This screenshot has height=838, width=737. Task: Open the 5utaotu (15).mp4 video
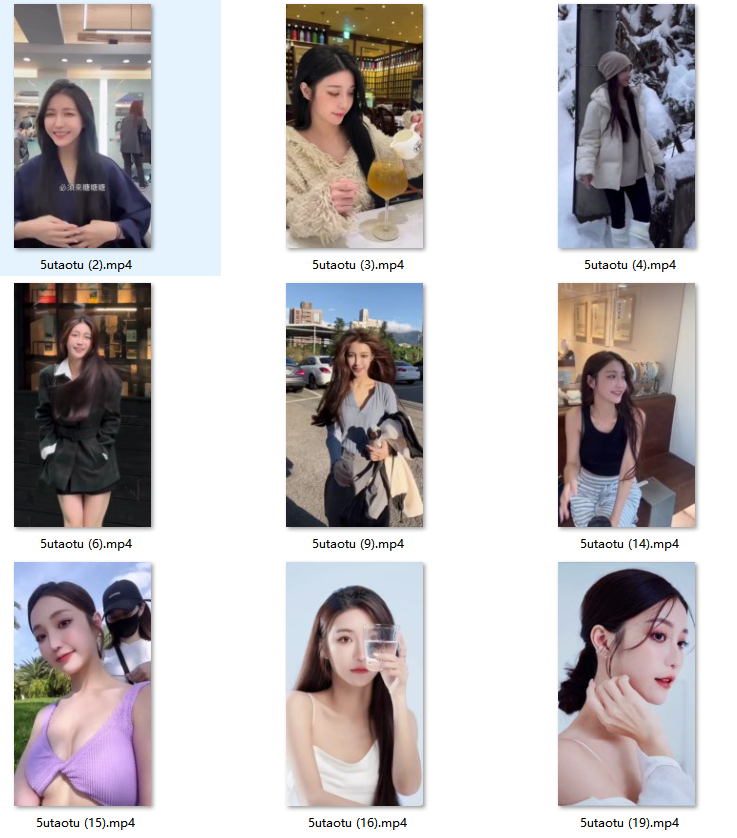point(83,684)
